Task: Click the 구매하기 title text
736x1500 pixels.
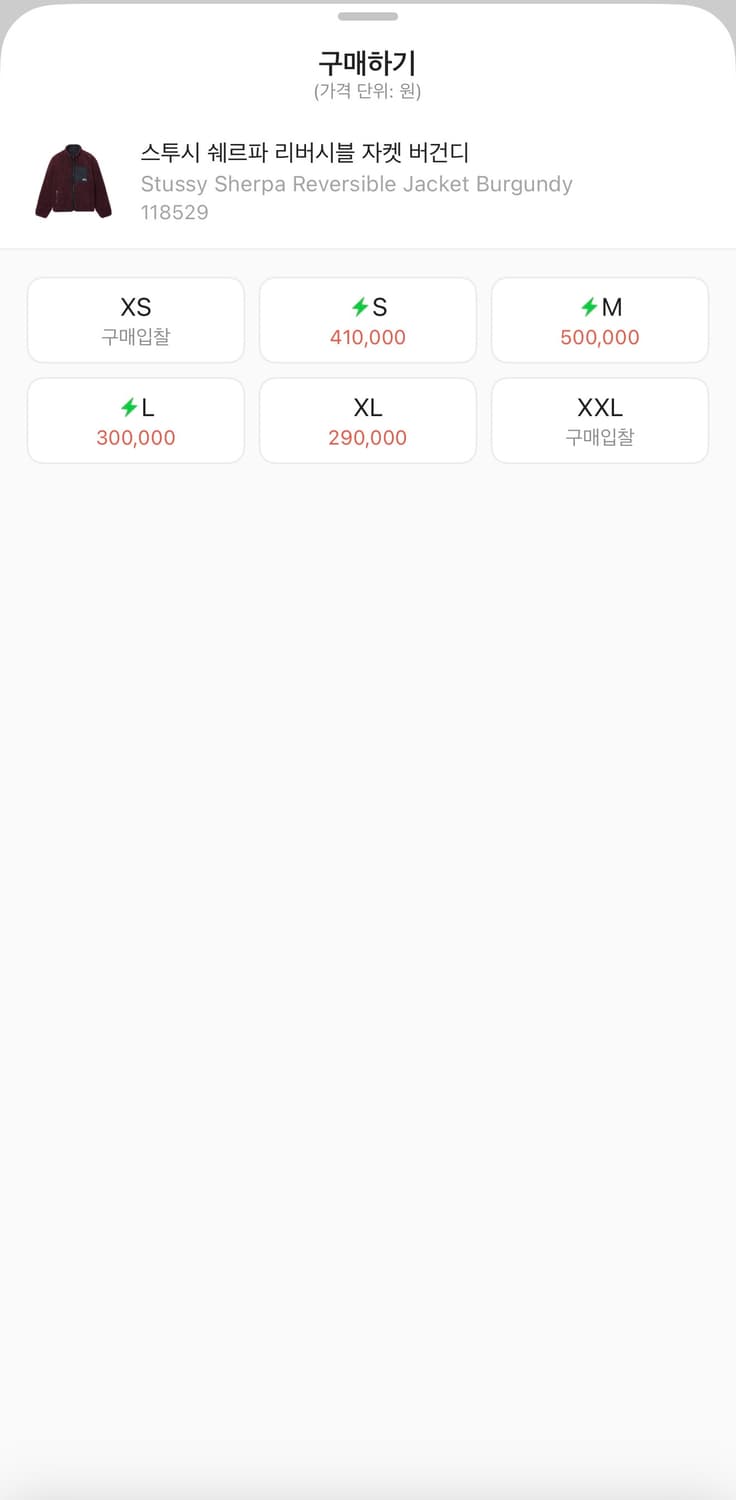Action: pyautogui.click(x=368, y=63)
